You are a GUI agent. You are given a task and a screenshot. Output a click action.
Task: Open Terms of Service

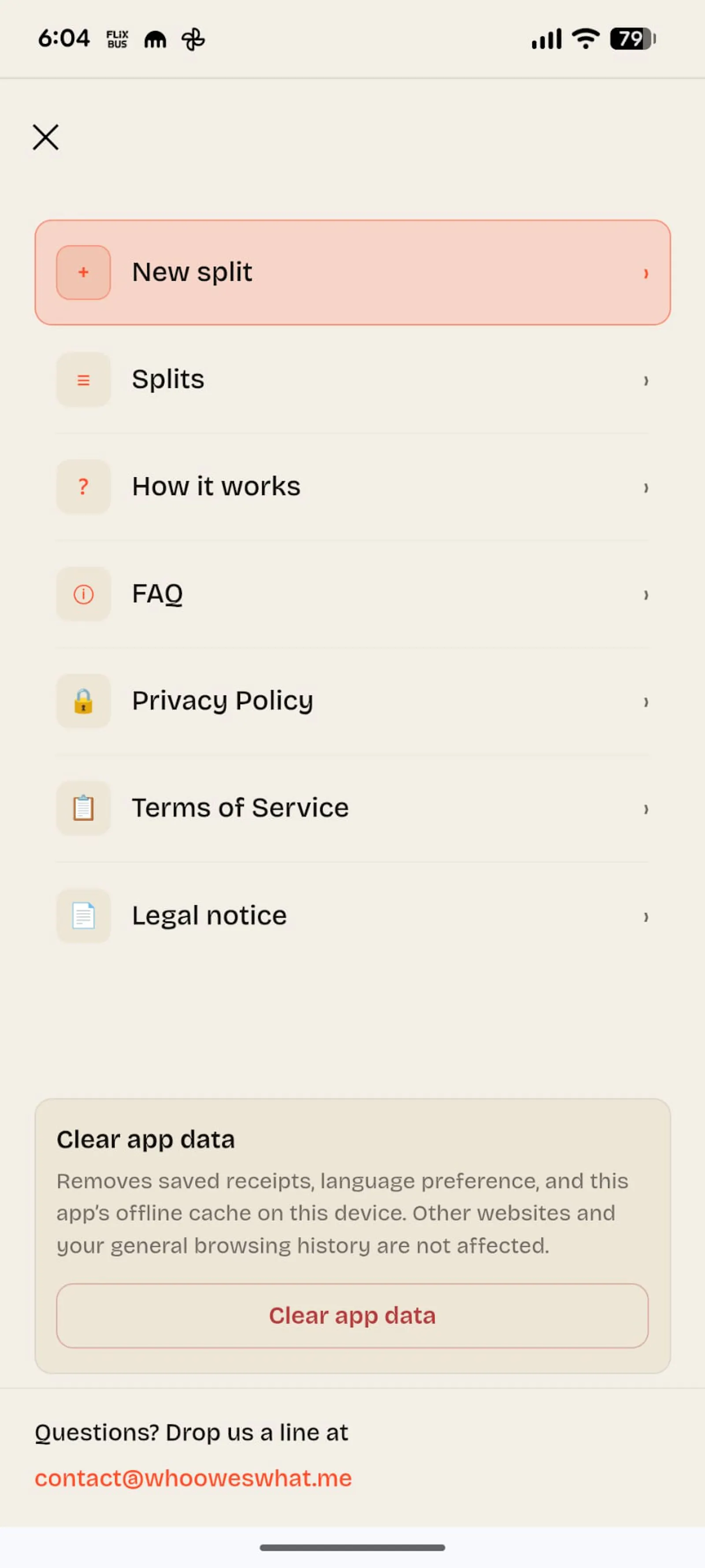(352, 808)
